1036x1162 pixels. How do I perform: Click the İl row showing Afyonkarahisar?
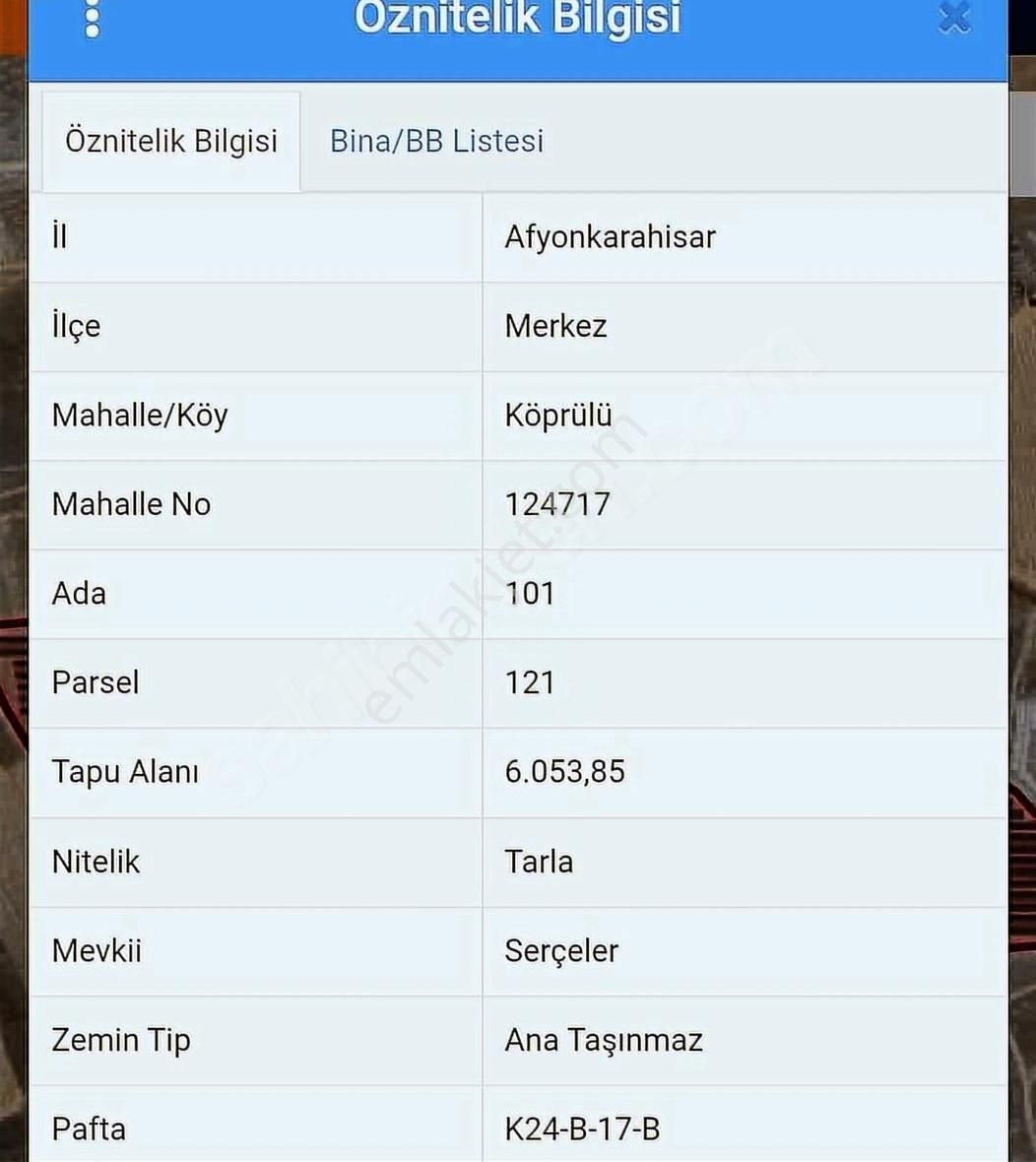click(x=611, y=236)
